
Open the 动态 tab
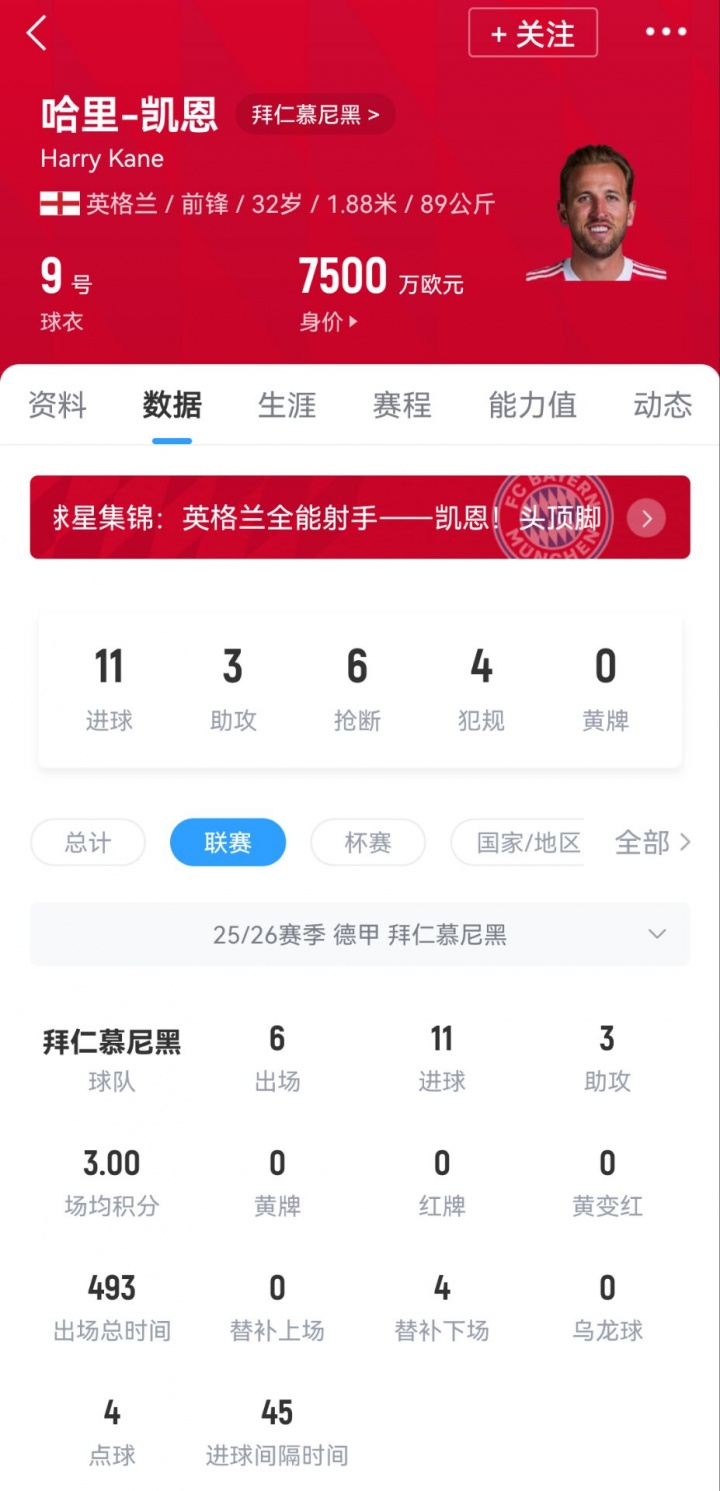[662, 405]
